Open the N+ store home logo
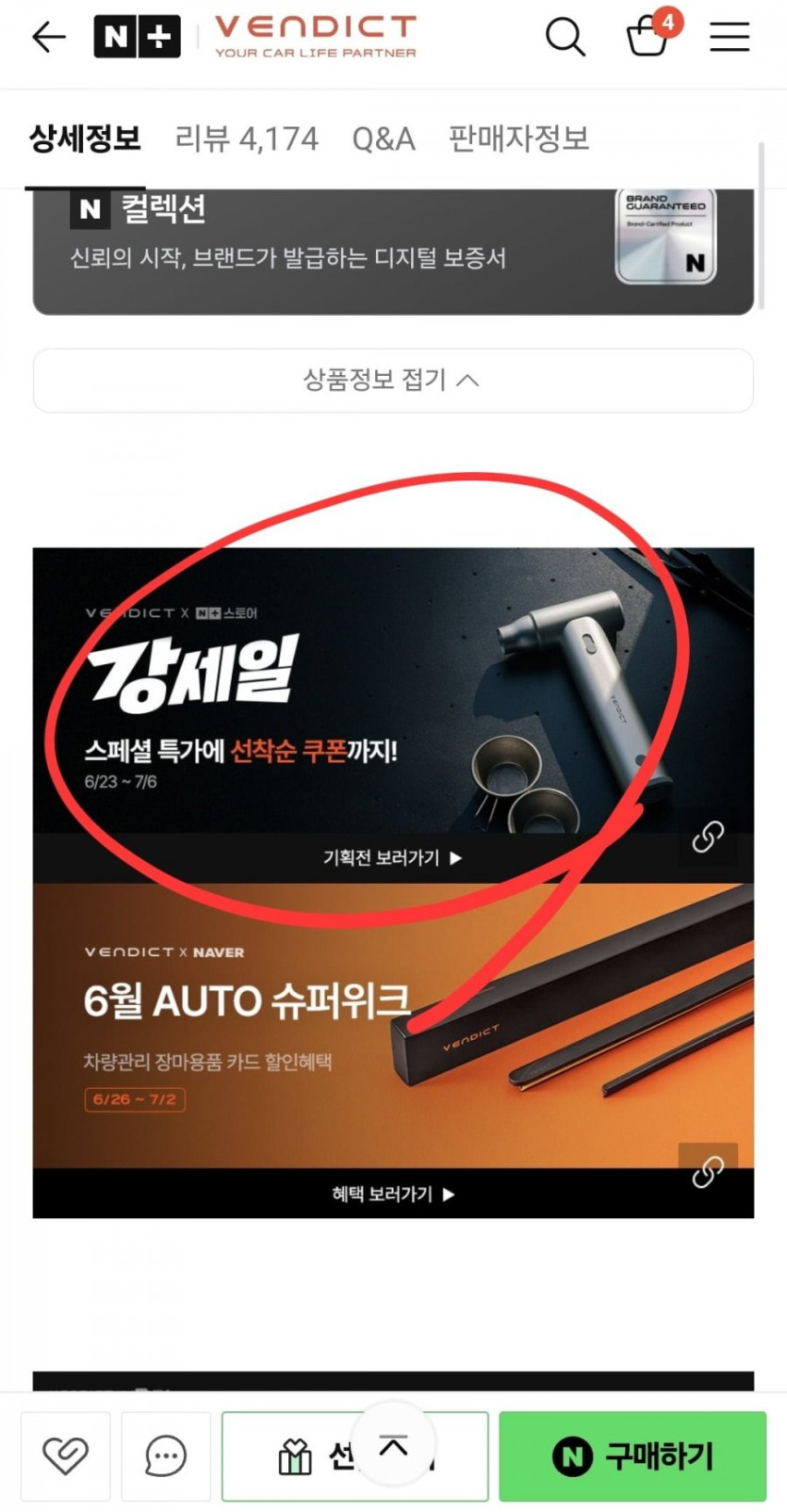This screenshot has width=787, height=1512. (x=137, y=37)
